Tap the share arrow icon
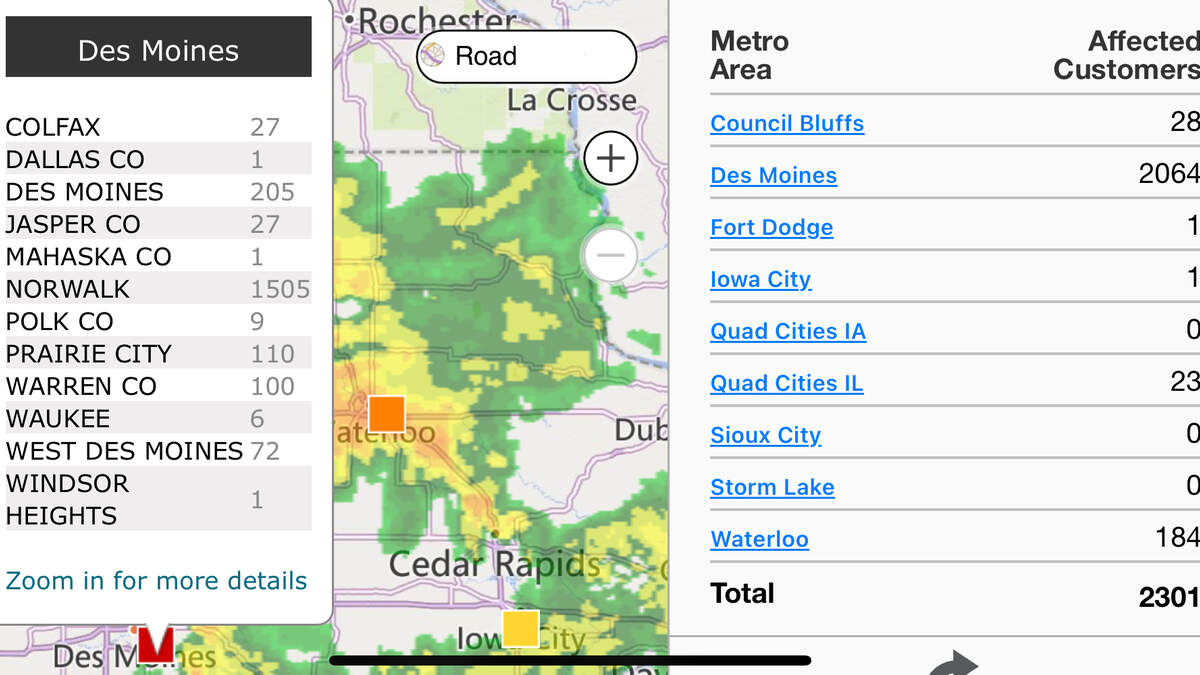The image size is (1200, 675). (953, 664)
